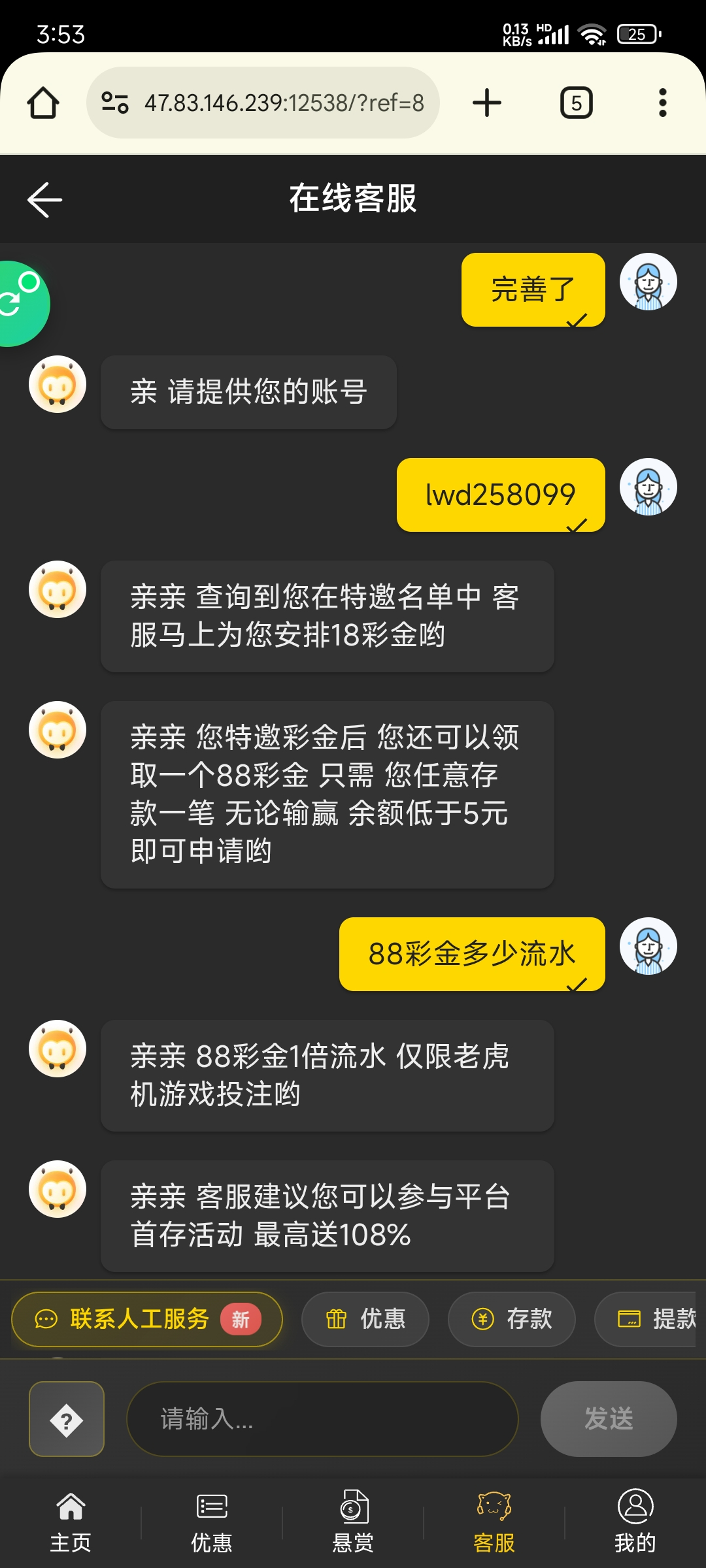This screenshot has width=706, height=1568.
Task: Go back from the 在线客服 chat
Action: 44,199
